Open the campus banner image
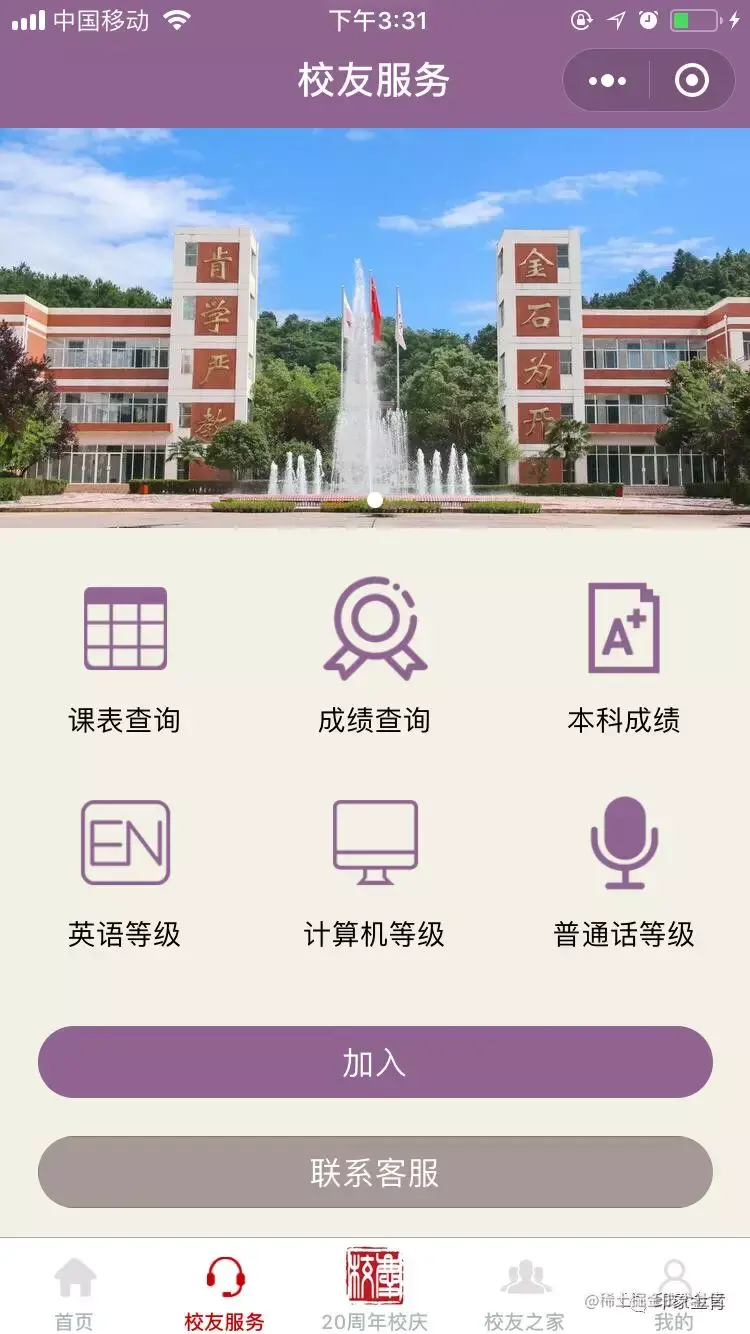Viewport: 750px width, 1334px height. 375,328
